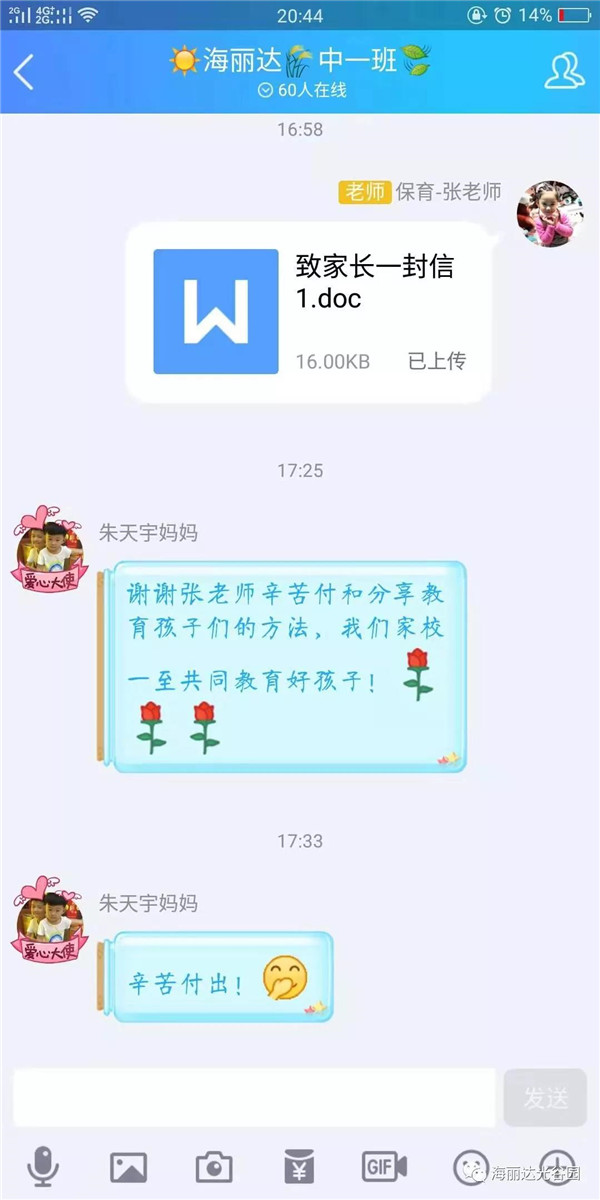Send a red packet
This screenshot has width=600, height=1200.
pos(299,1166)
